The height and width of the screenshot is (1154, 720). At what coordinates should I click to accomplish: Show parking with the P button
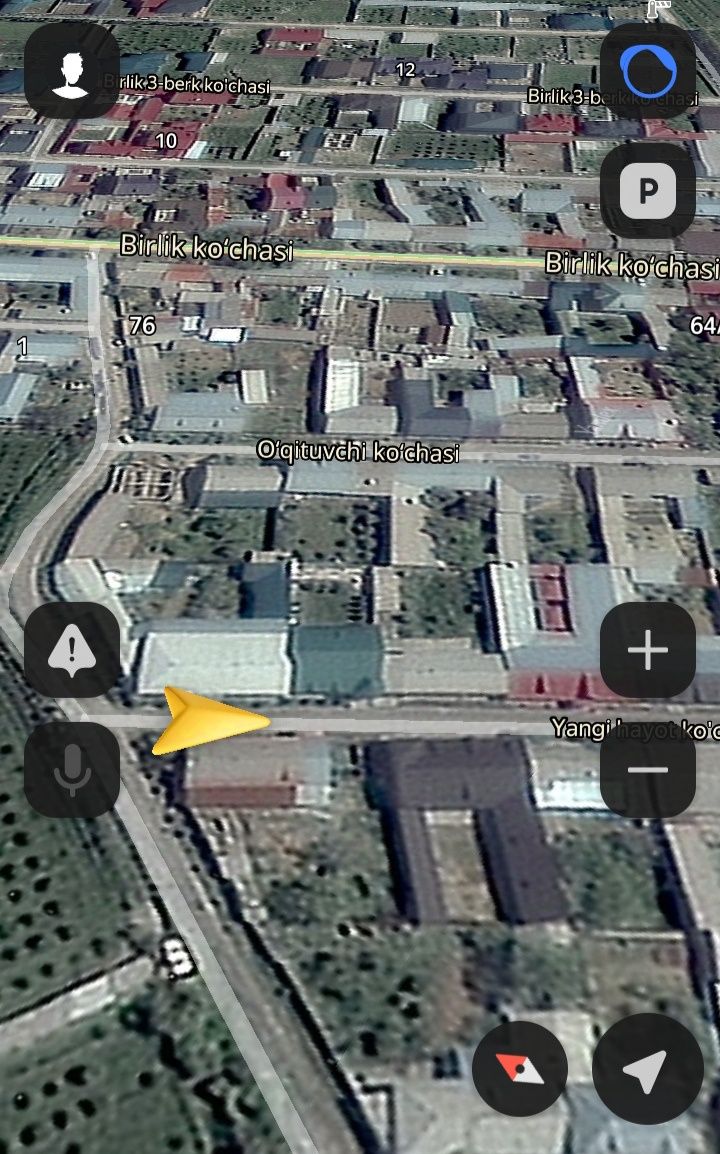pyautogui.click(x=647, y=190)
